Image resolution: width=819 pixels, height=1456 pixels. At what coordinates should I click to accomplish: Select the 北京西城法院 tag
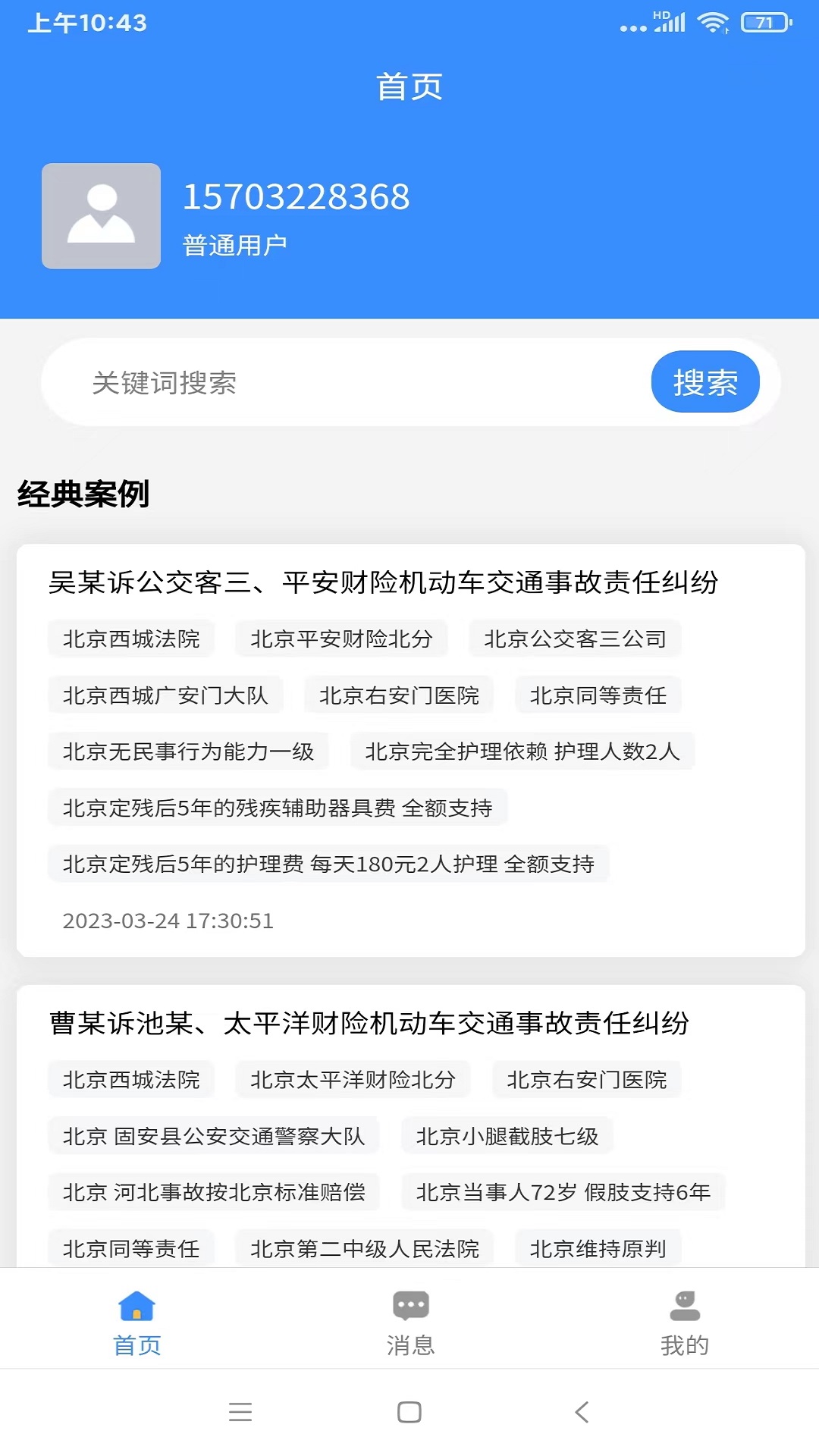click(130, 639)
